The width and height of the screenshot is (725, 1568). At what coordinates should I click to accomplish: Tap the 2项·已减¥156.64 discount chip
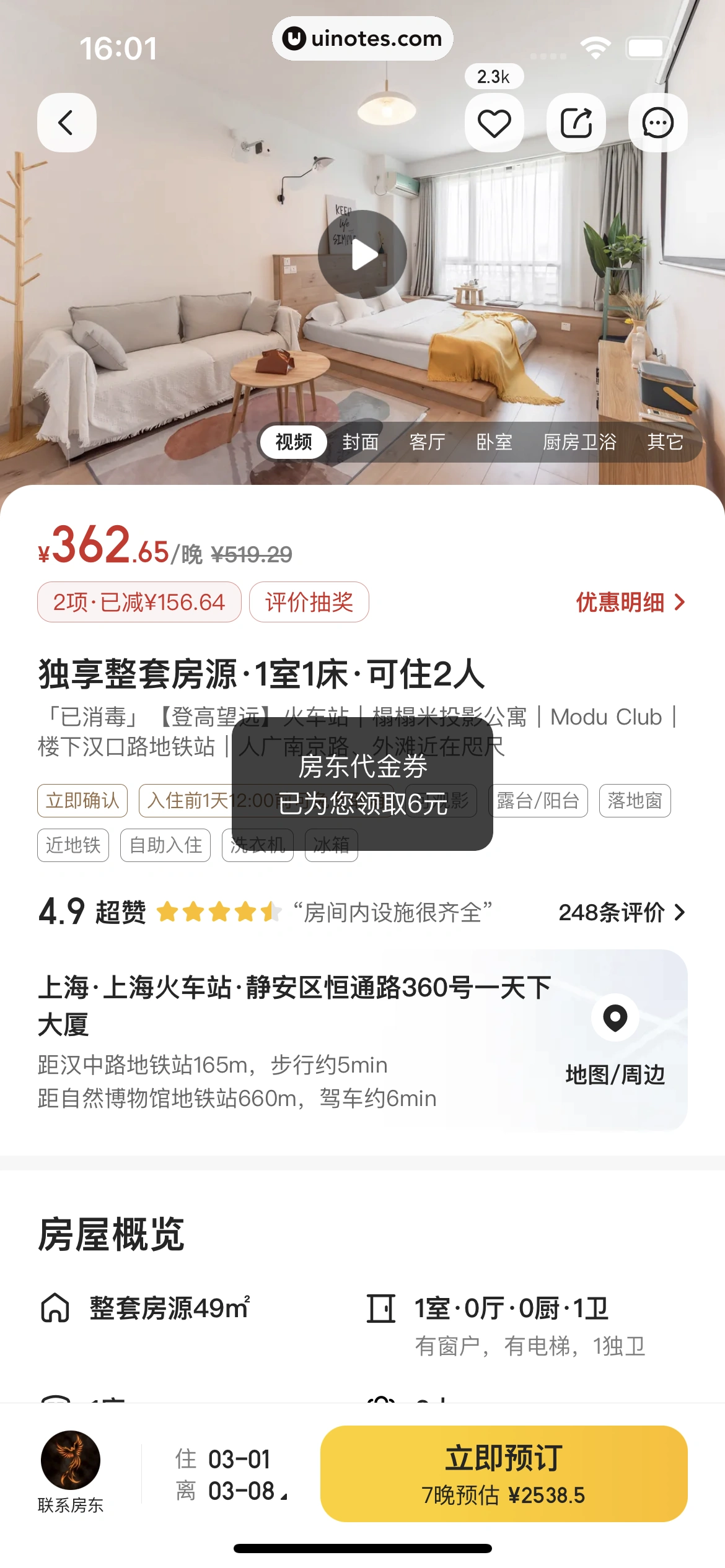[139, 602]
